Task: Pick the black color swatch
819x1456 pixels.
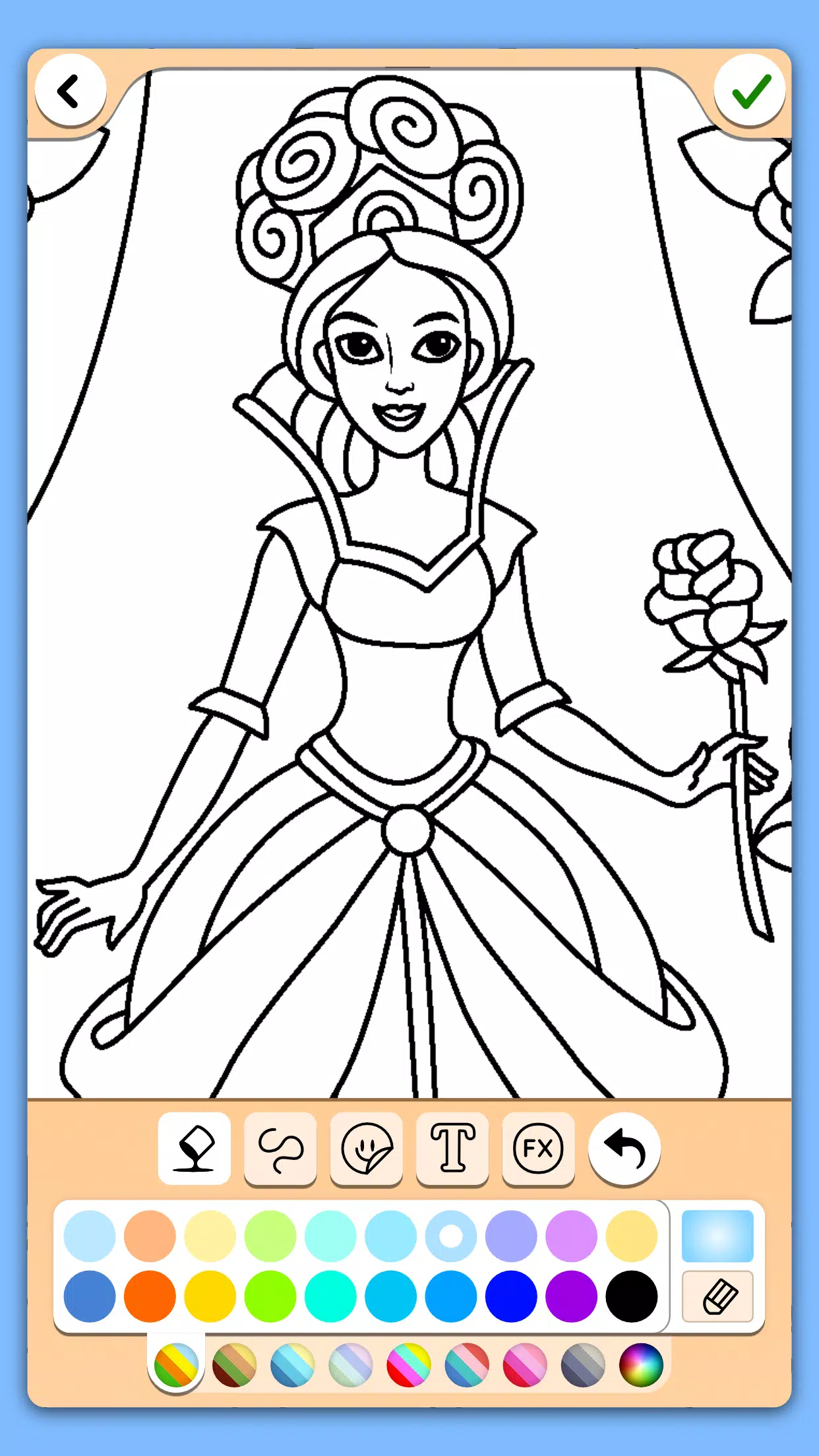Action: click(631, 1296)
